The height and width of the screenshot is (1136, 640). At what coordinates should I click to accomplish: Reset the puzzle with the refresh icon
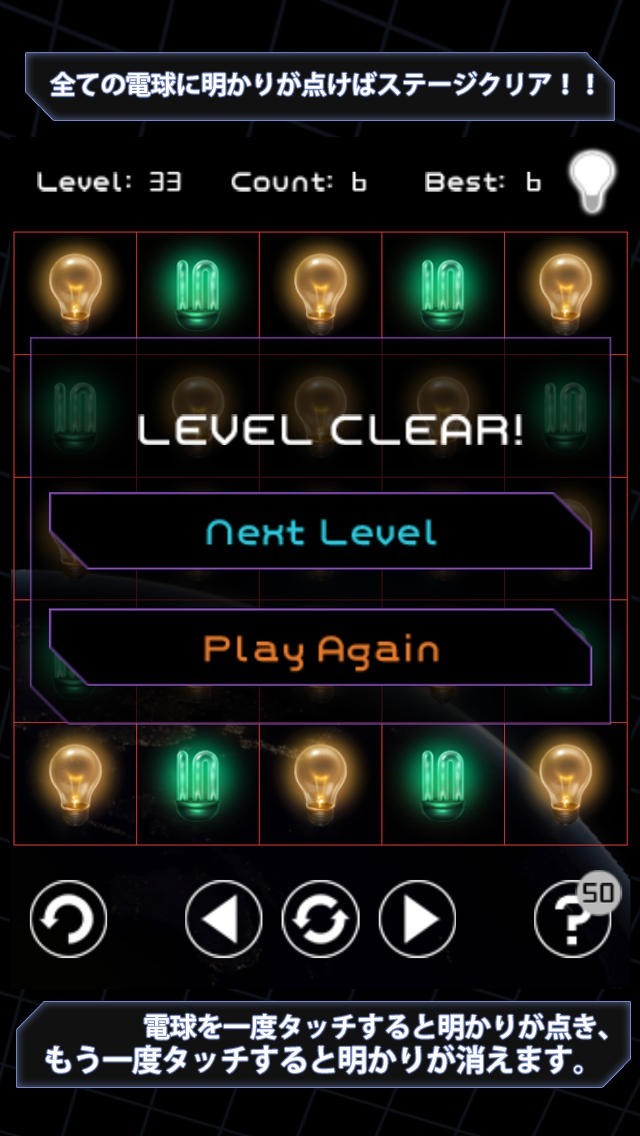click(320, 919)
